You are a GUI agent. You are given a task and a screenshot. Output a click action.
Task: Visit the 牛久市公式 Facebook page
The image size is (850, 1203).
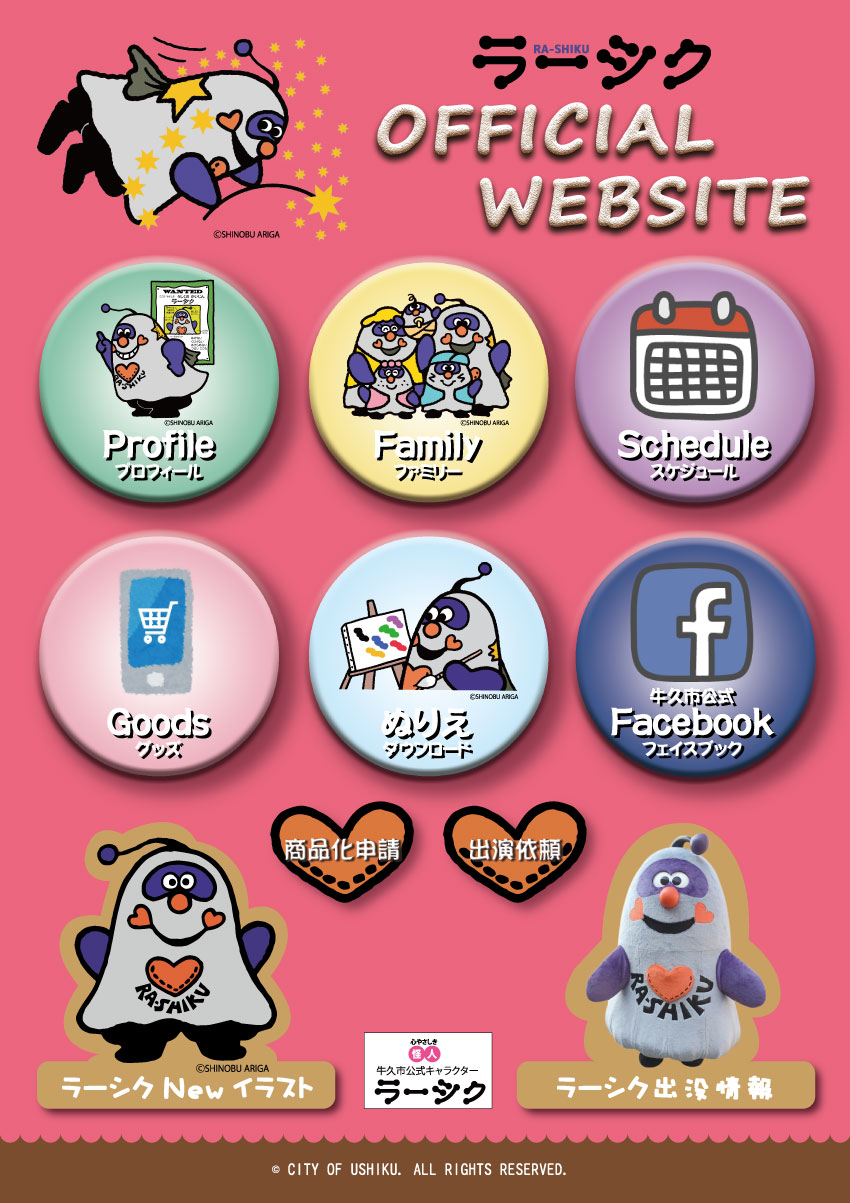694,655
